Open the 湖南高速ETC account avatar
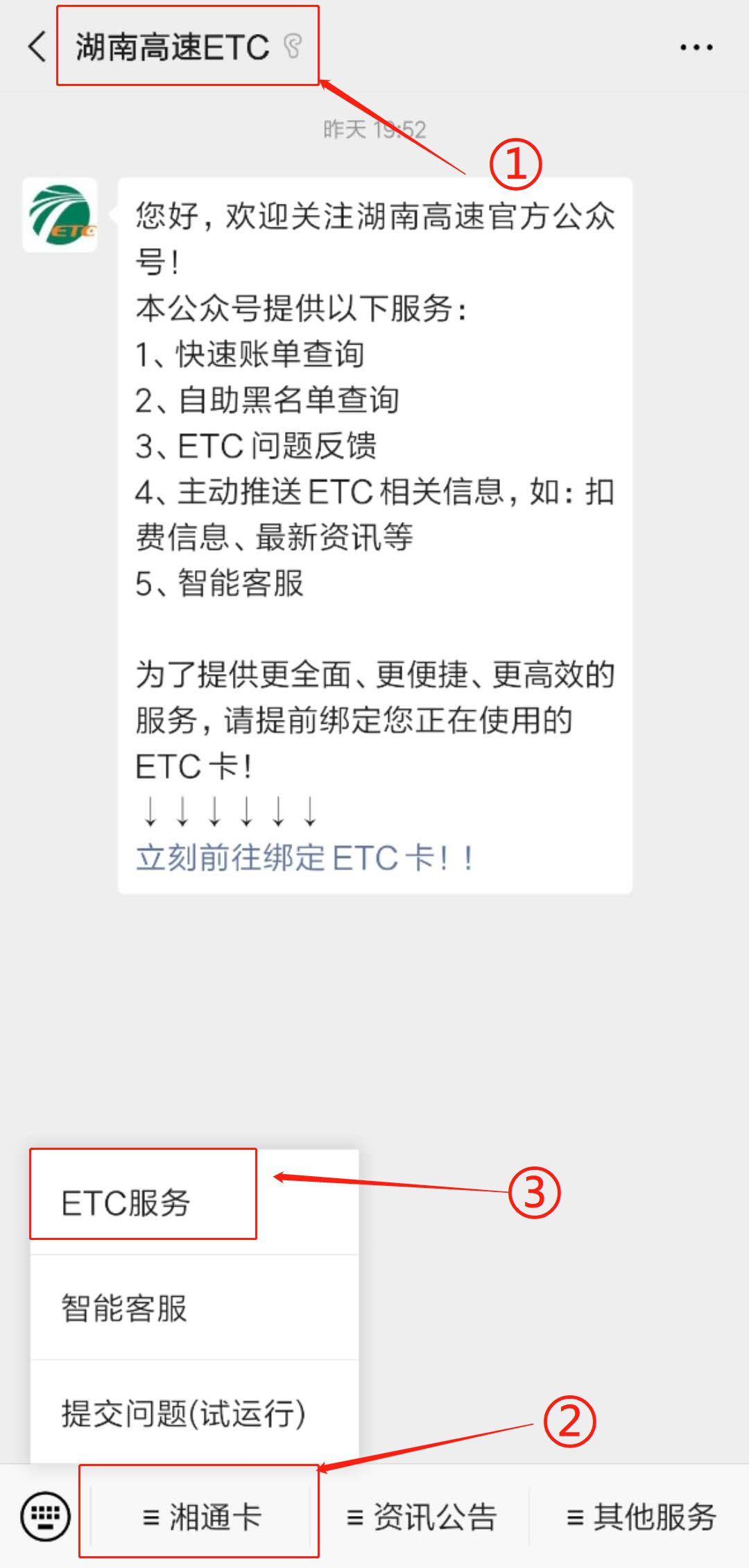Screen dimensions: 749x1568 tap(60, 214)
